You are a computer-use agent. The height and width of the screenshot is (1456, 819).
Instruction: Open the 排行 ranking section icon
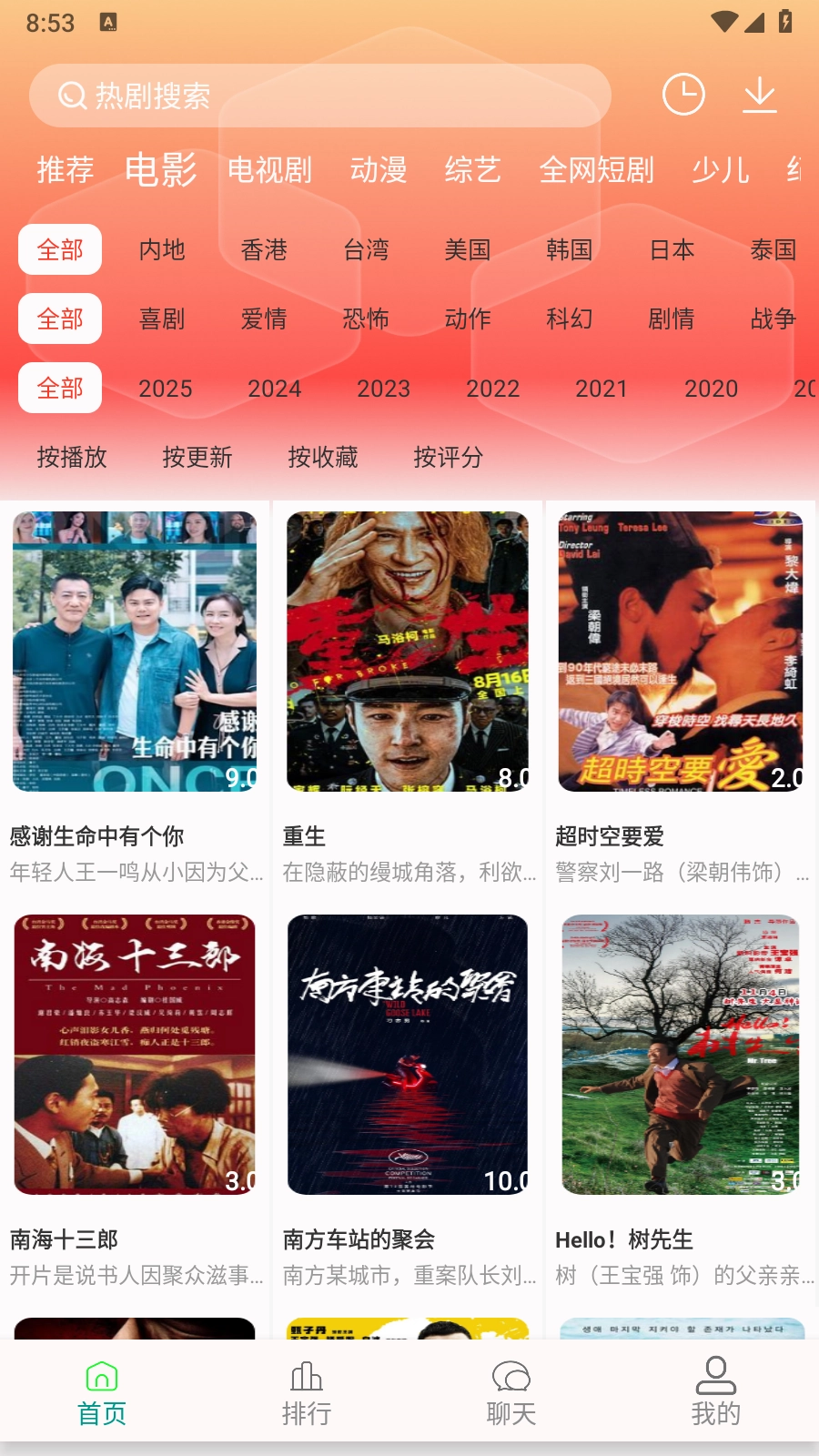click(307, 1378)
